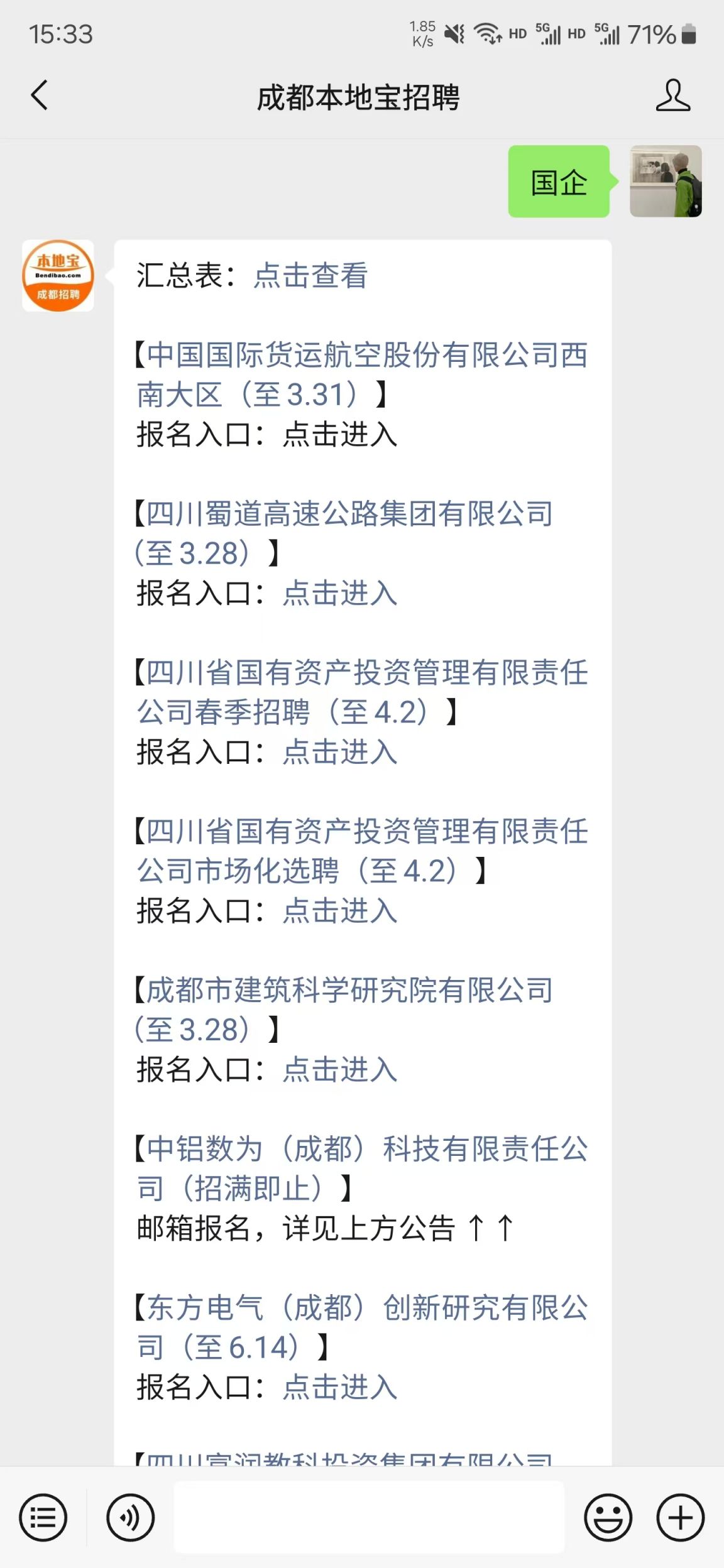Tap 点击进入 under 春季招聘 entry
This screenshot has width=724, height=1568.
340,752
